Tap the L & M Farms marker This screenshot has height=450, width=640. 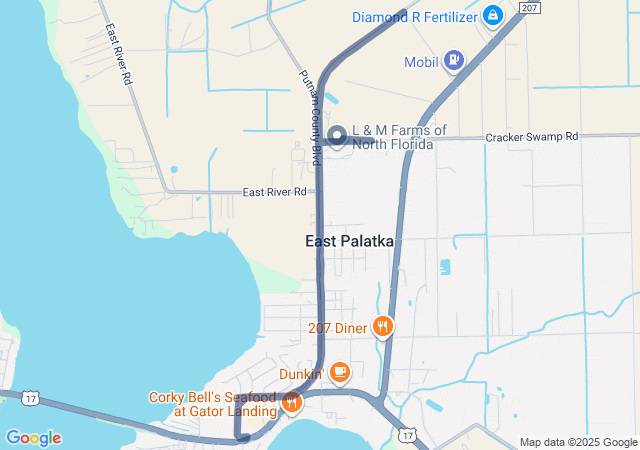point(338,135)
